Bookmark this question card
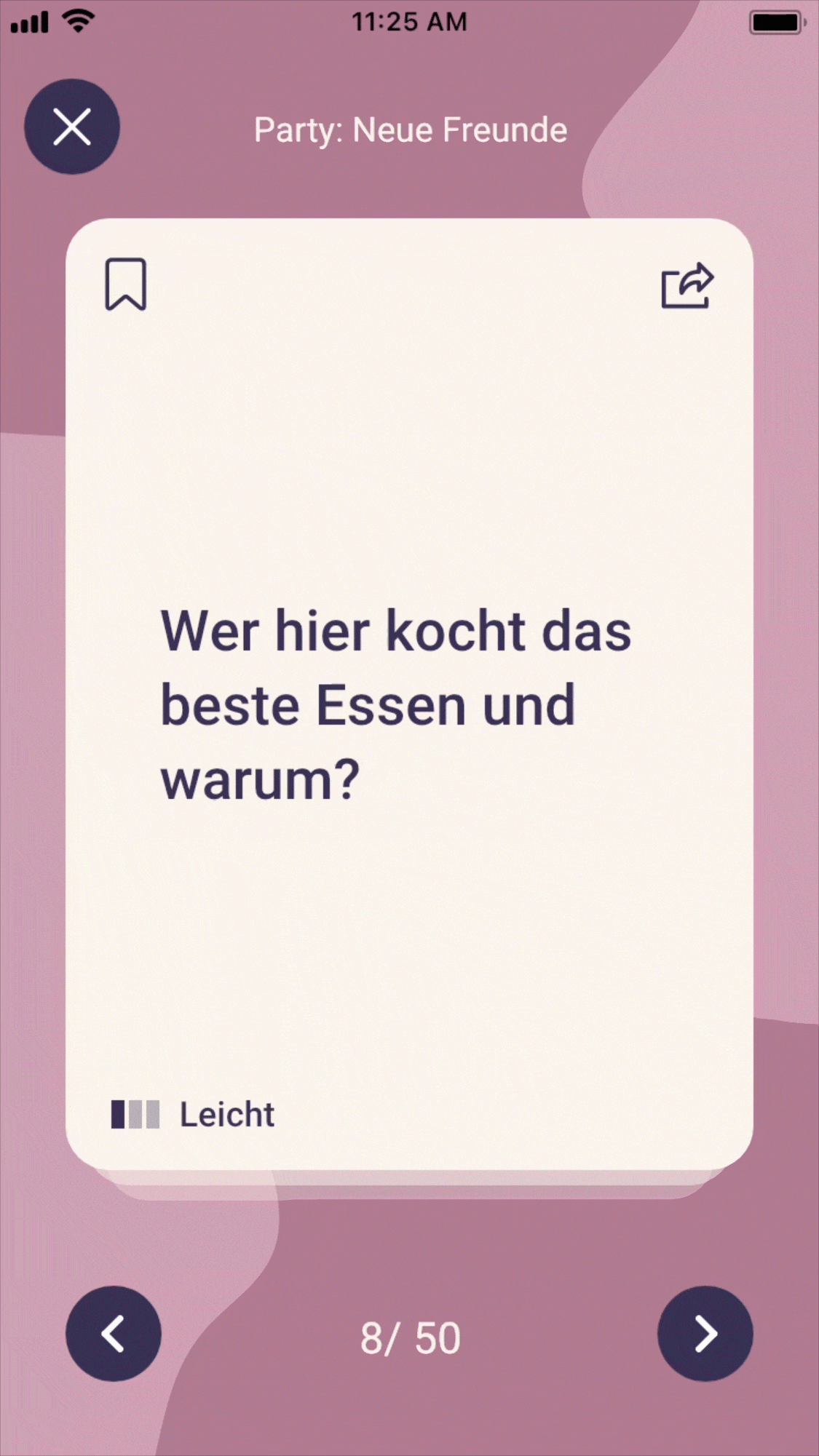The width and height of the screenshot is (819, 1456). tap(126, 285)
